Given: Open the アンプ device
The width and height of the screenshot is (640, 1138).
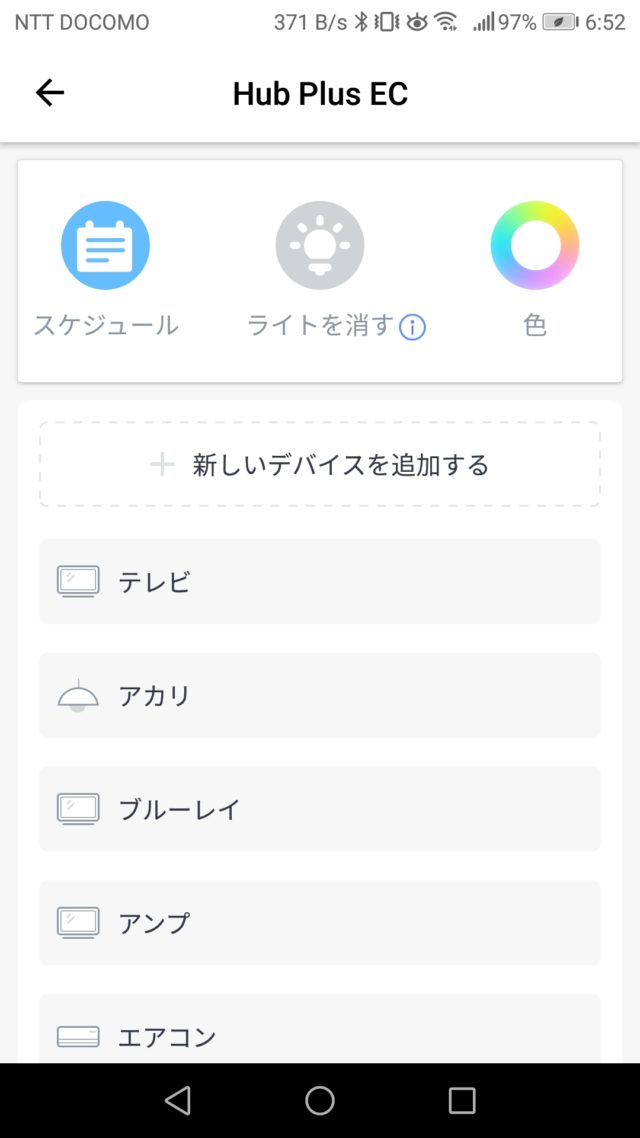Looking at the screenshot, I should (320, 923).
